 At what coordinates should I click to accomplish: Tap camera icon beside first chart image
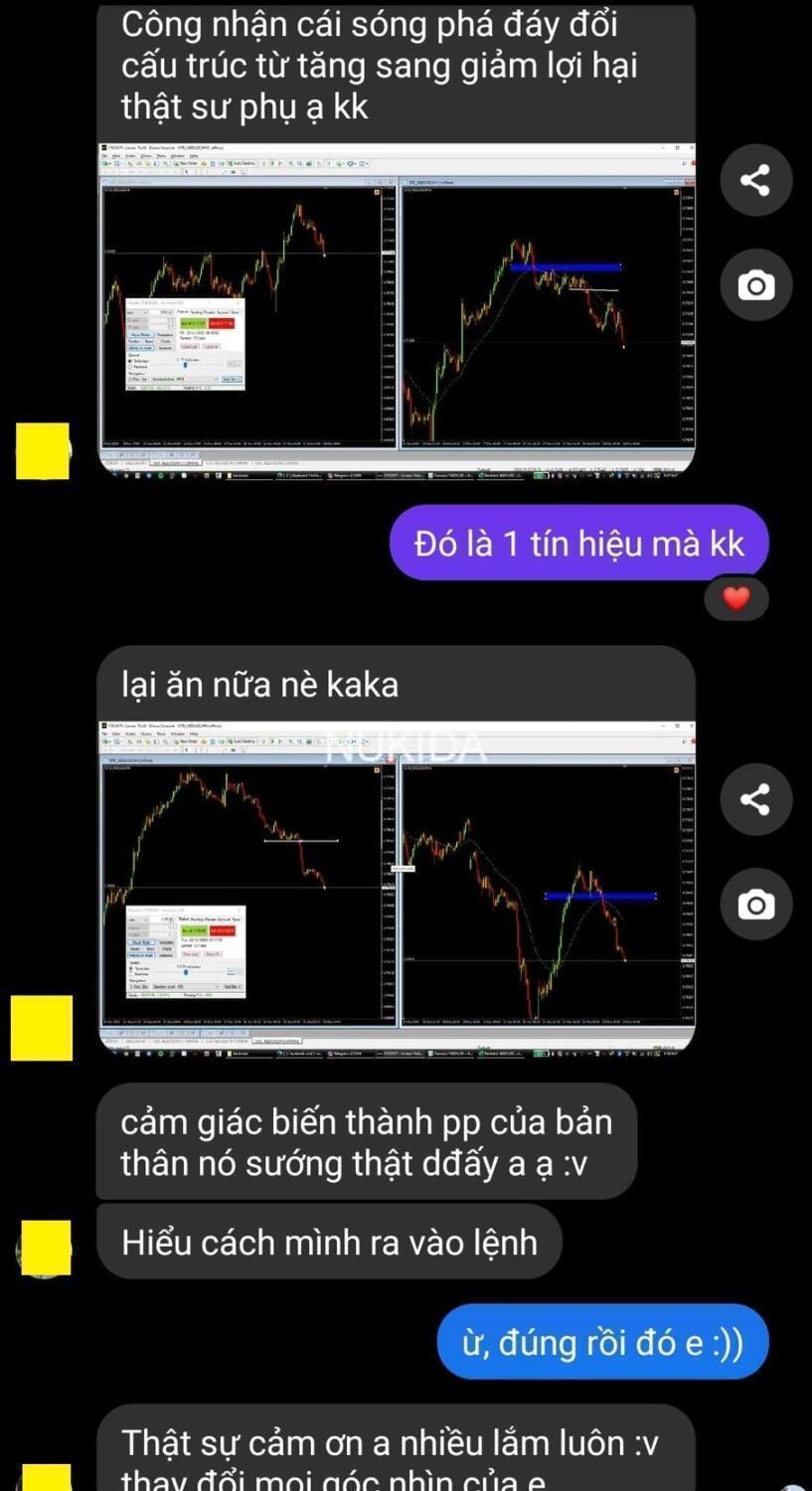tap(755, 286)
